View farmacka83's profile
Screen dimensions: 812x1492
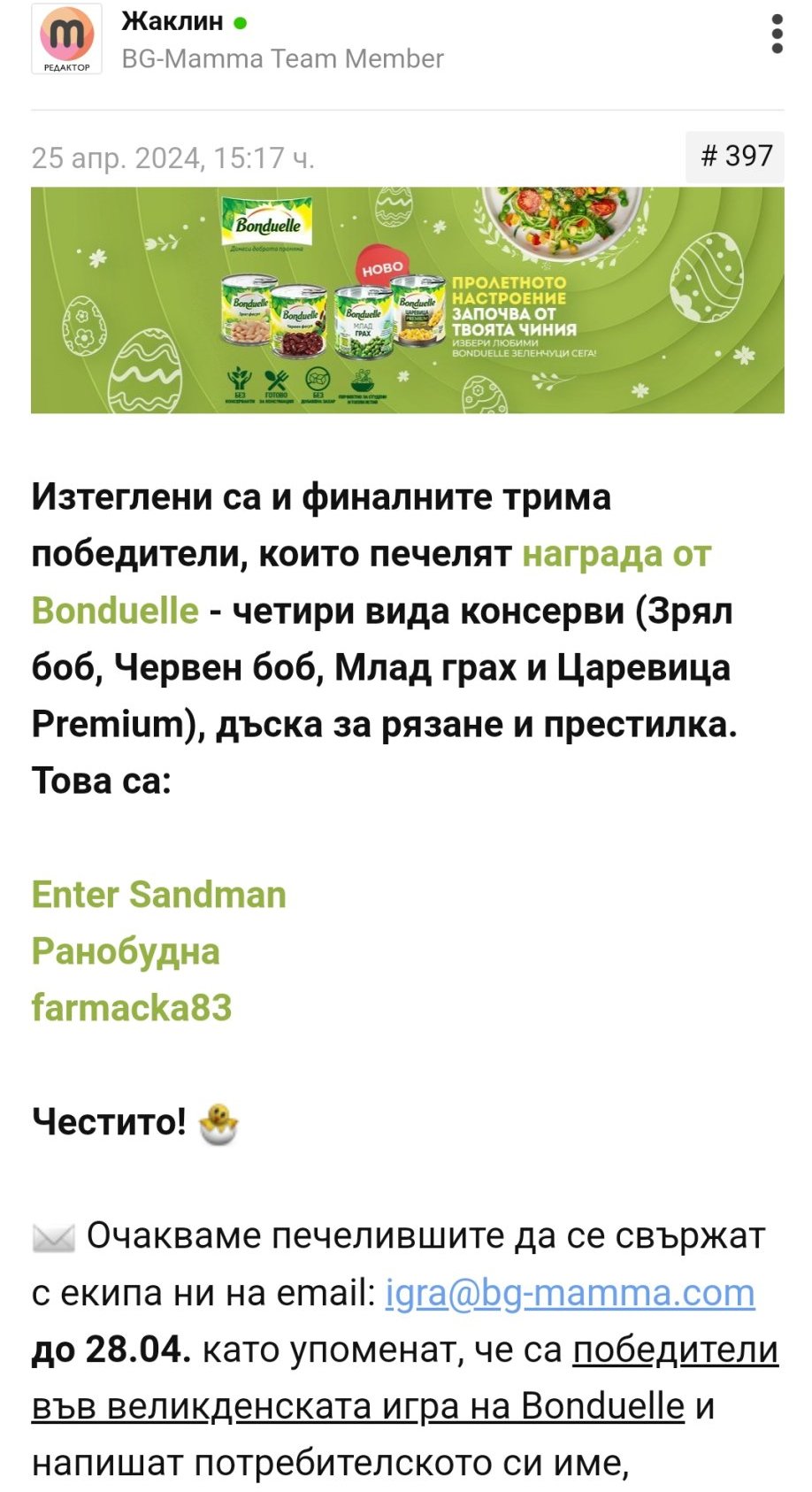click(x=132, y=1008)
